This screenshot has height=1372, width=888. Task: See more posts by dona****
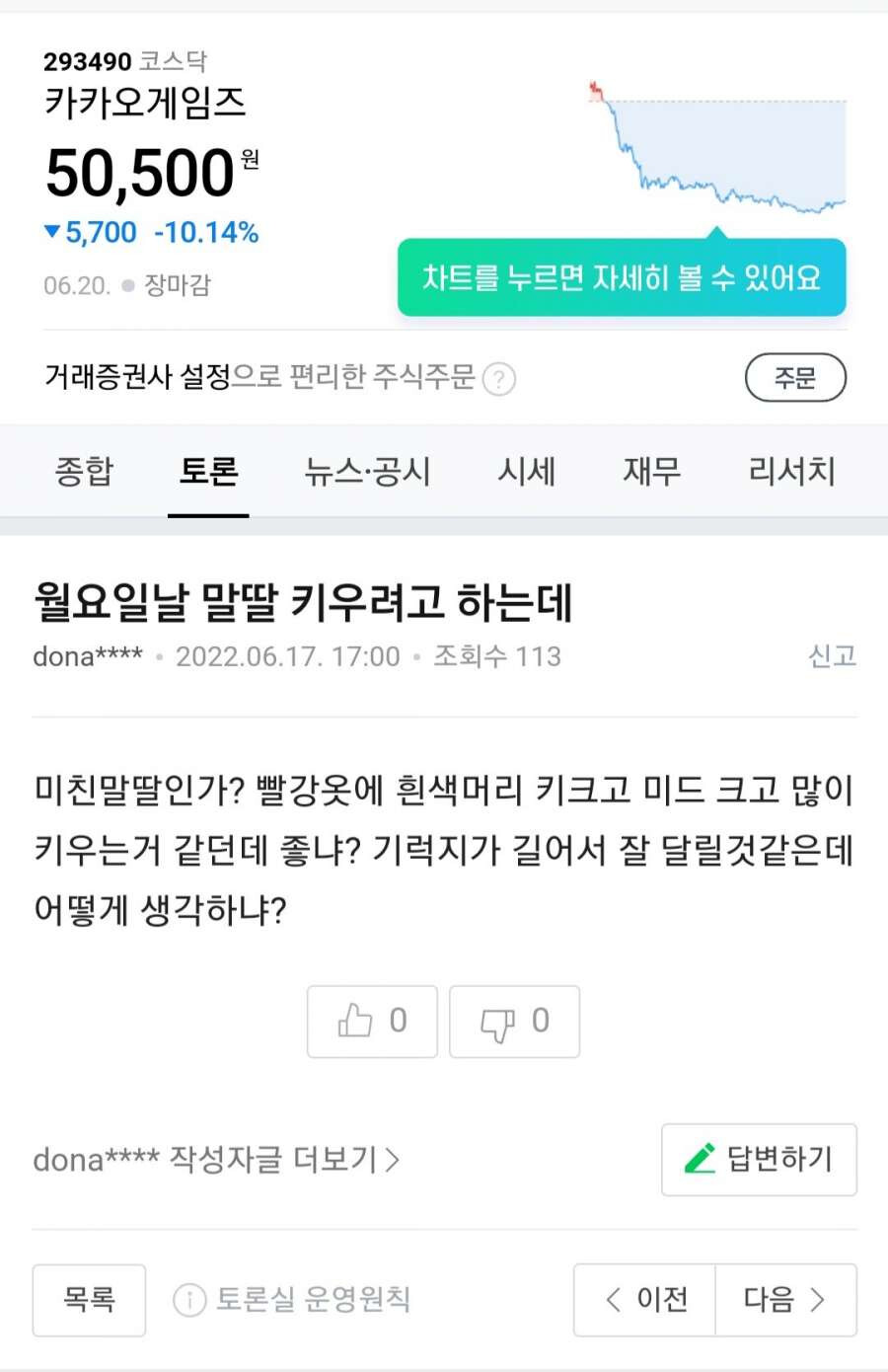click(216, 1159)
